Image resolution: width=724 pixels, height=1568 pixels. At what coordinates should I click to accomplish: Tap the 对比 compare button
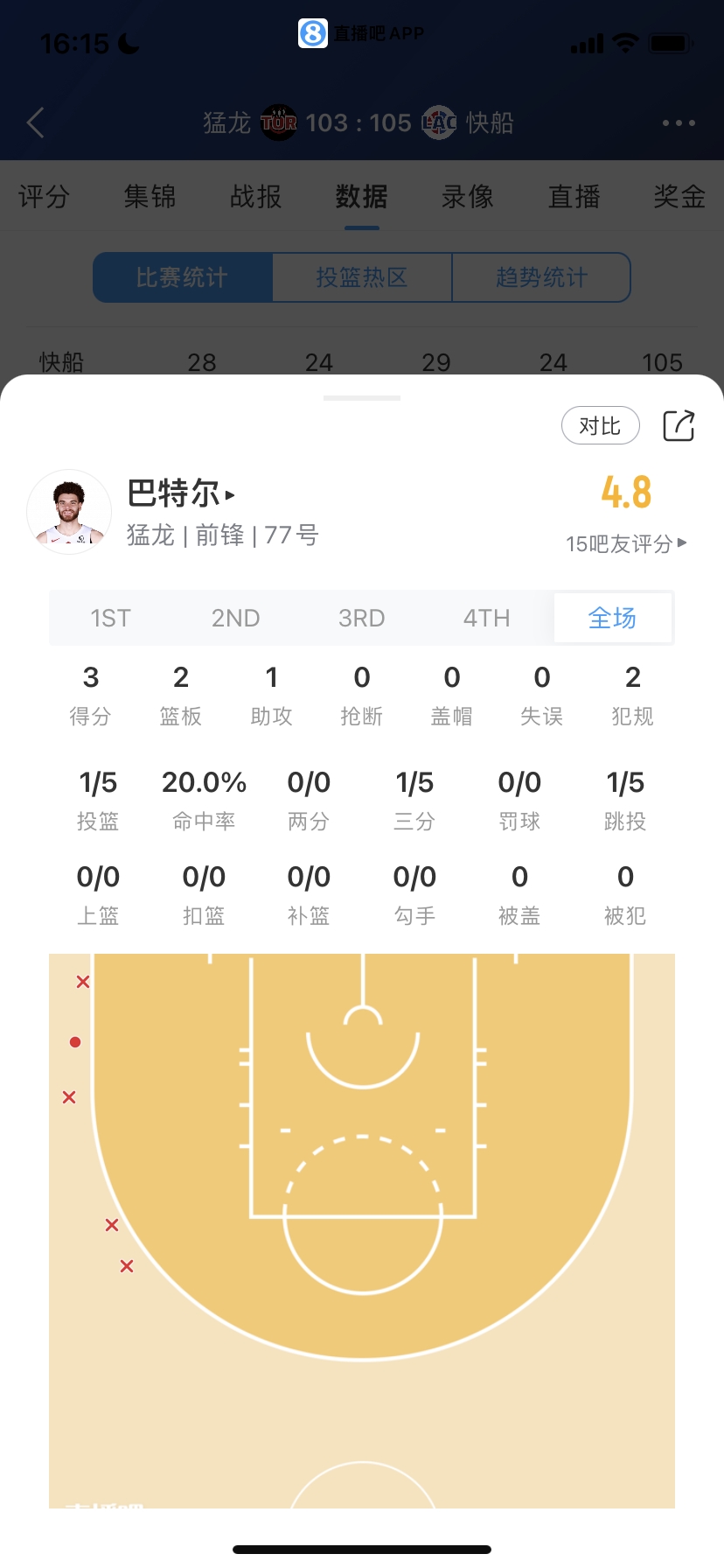(600, 426)
